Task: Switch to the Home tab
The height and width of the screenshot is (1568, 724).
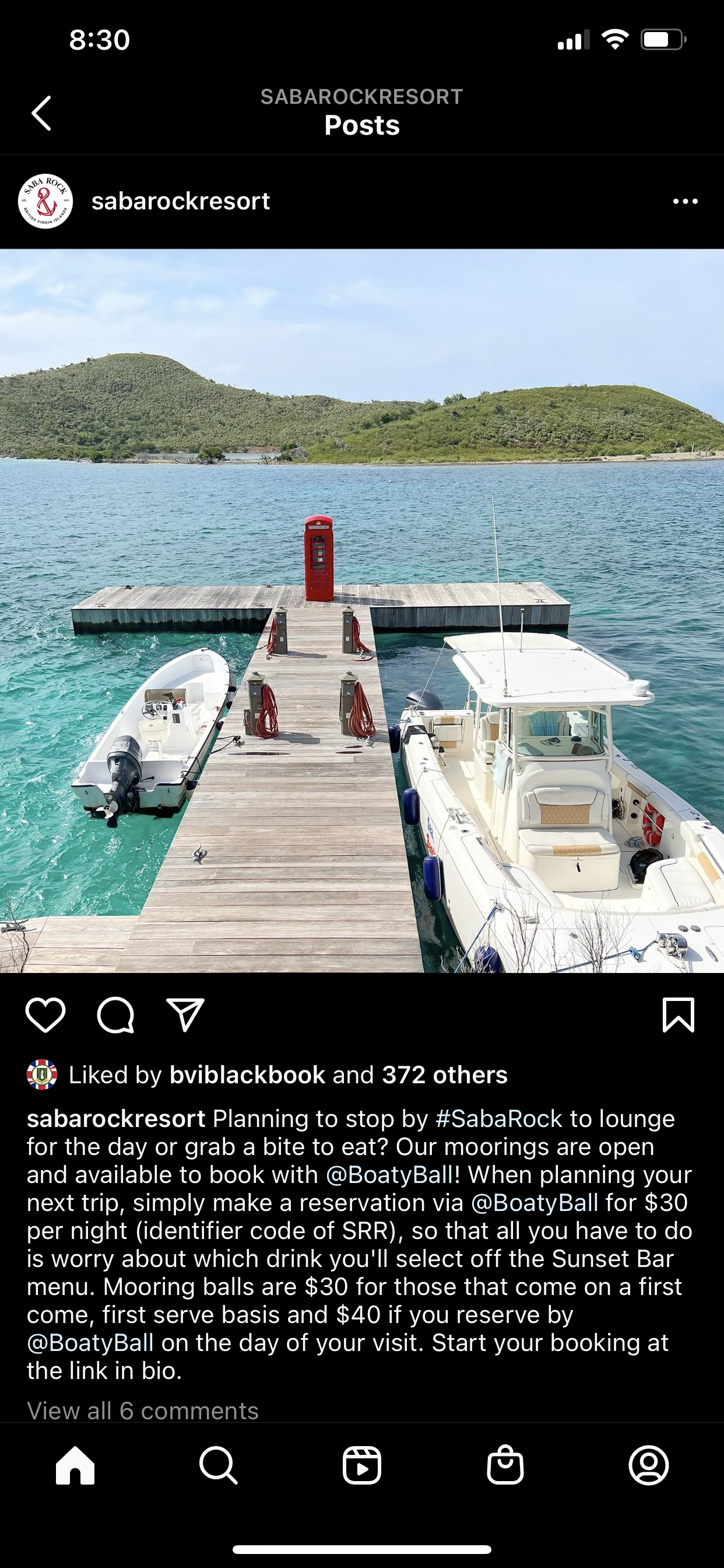Action: (75, 1465)
